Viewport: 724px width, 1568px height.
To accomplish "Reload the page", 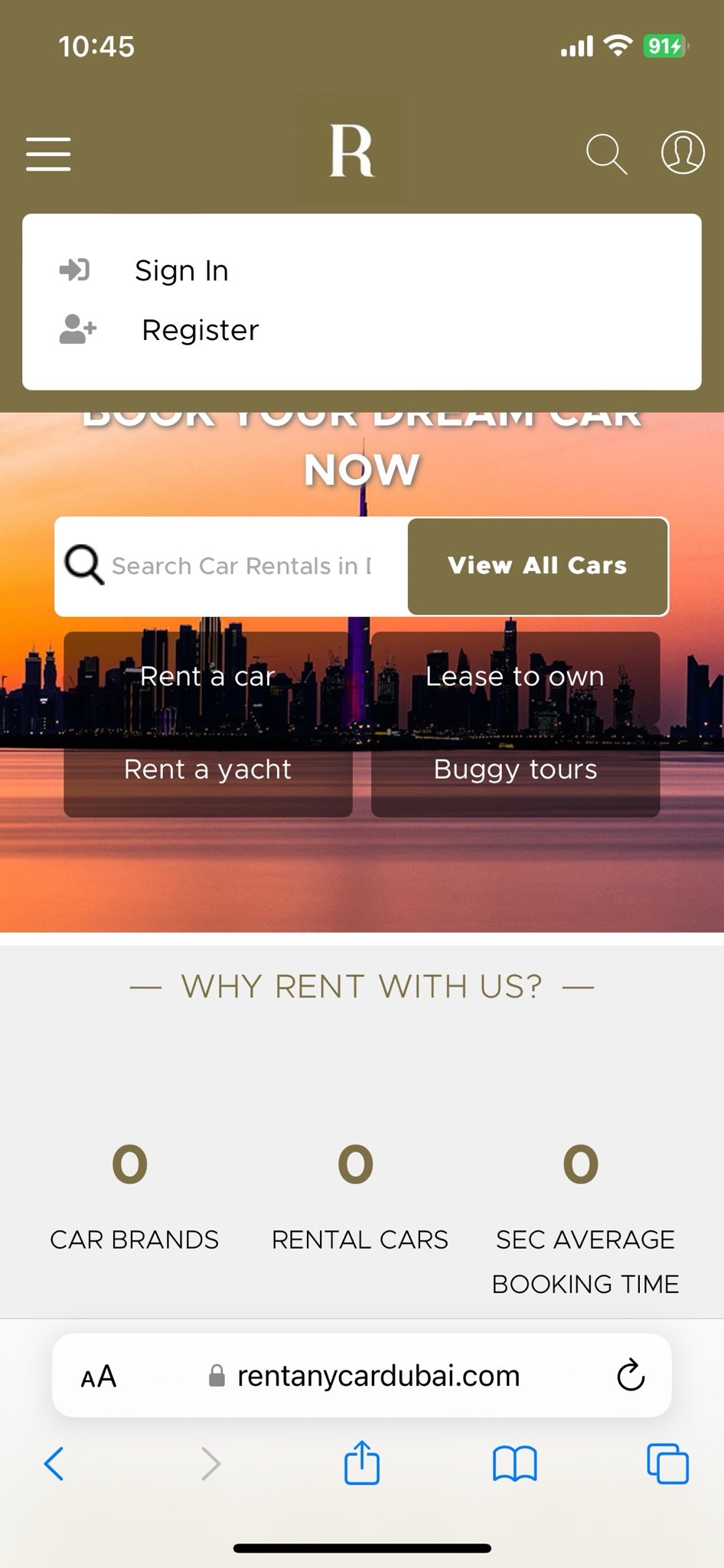I will point(631,1376).
